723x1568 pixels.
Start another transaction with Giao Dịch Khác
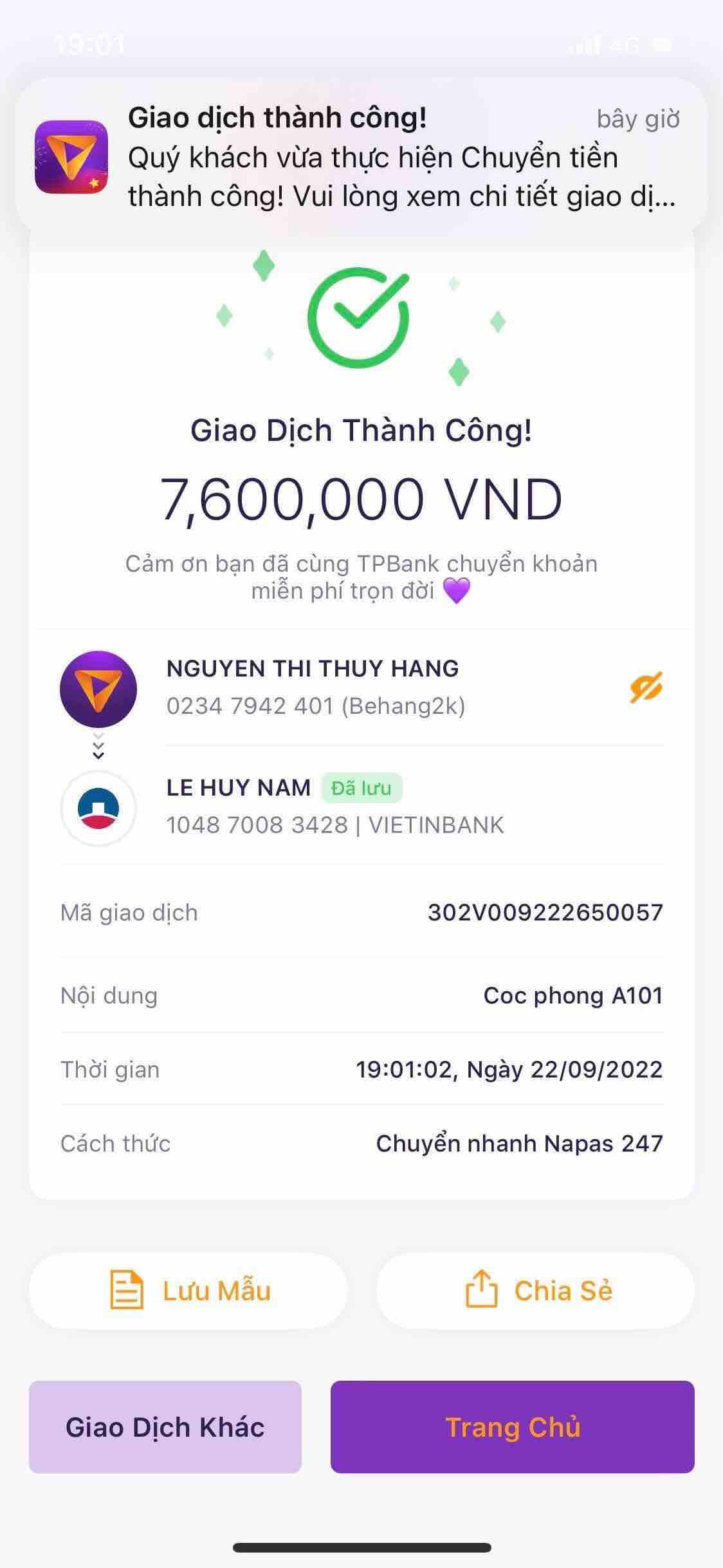coord(165,1427)
